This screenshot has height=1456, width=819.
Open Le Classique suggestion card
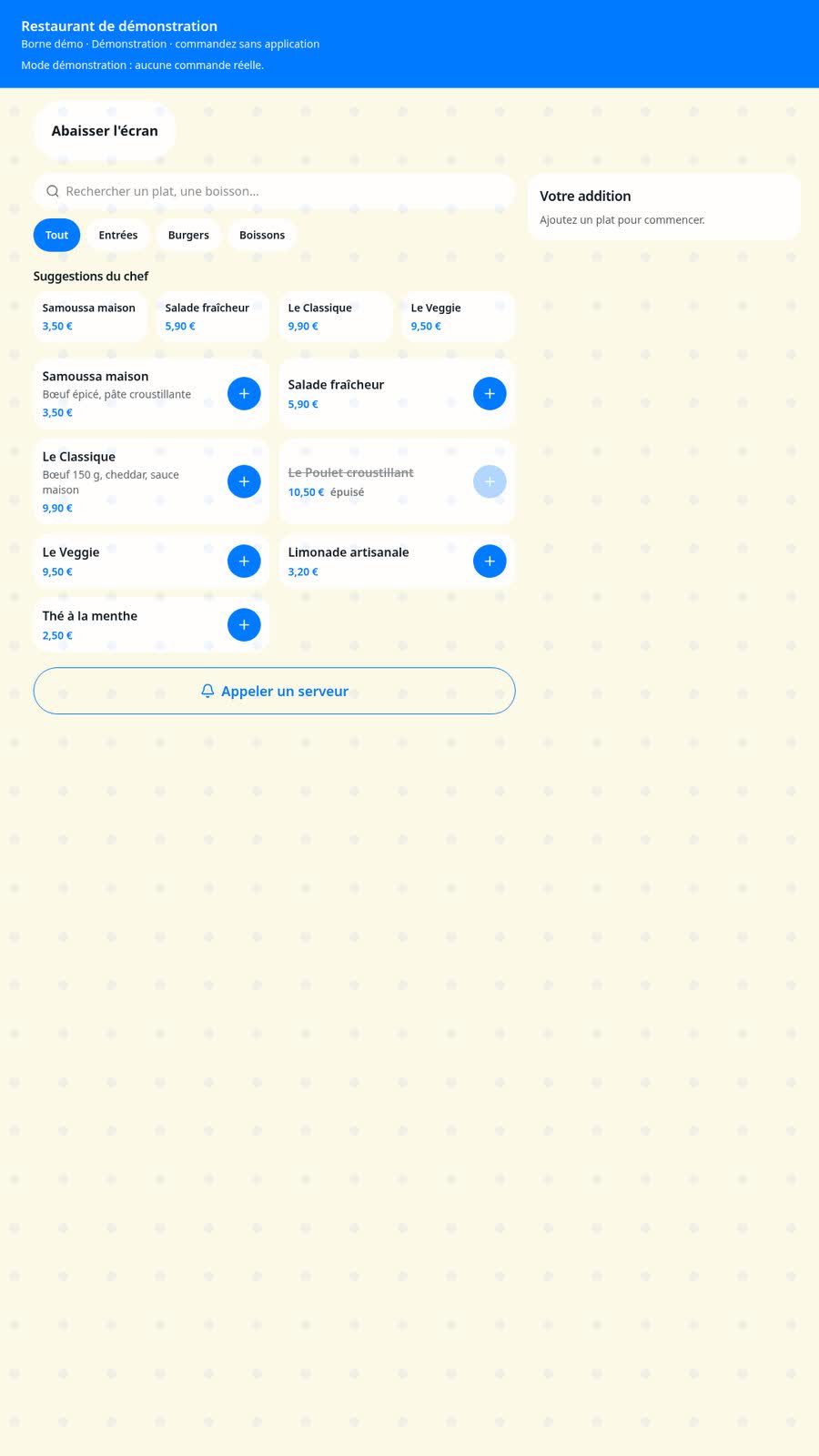[336, 317]
